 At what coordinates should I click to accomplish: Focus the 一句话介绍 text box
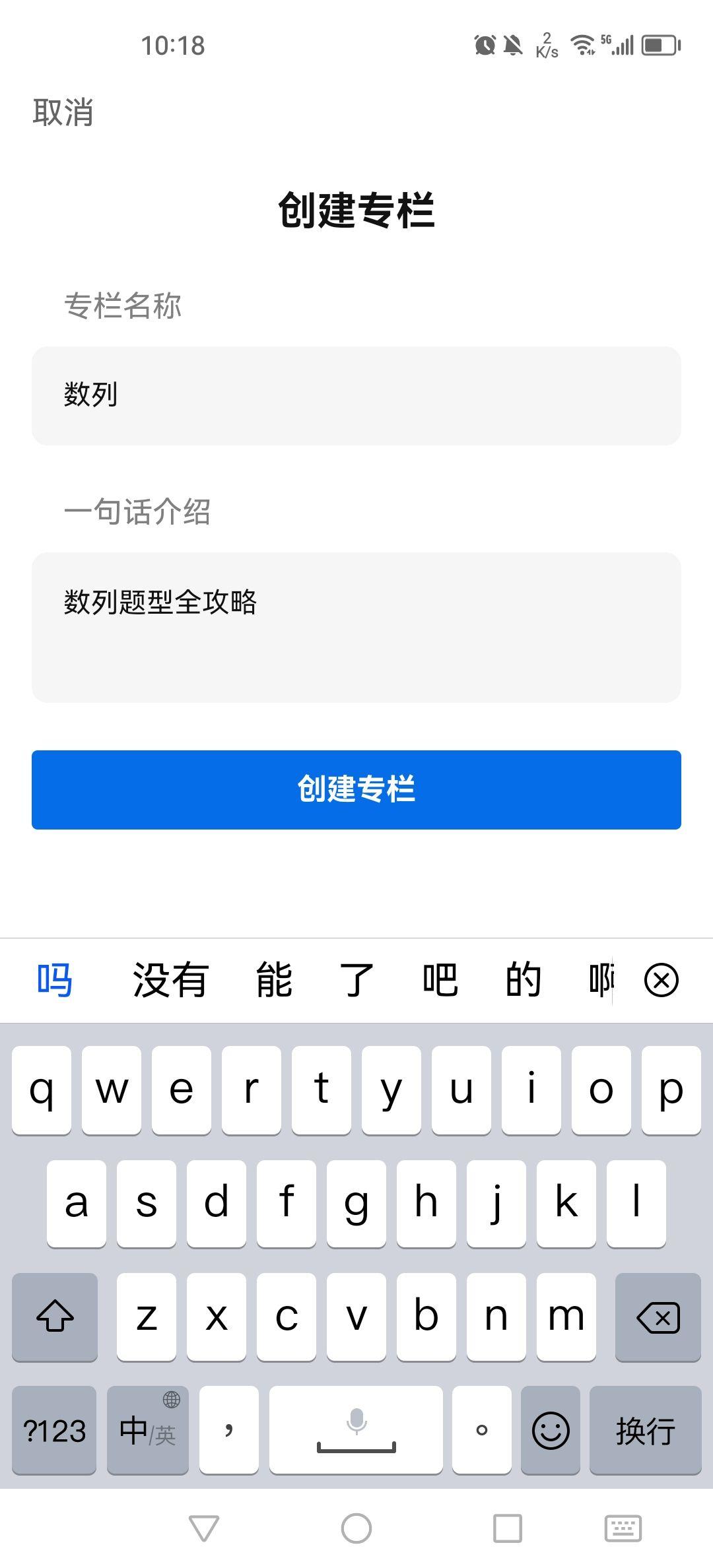coord(356,628)
